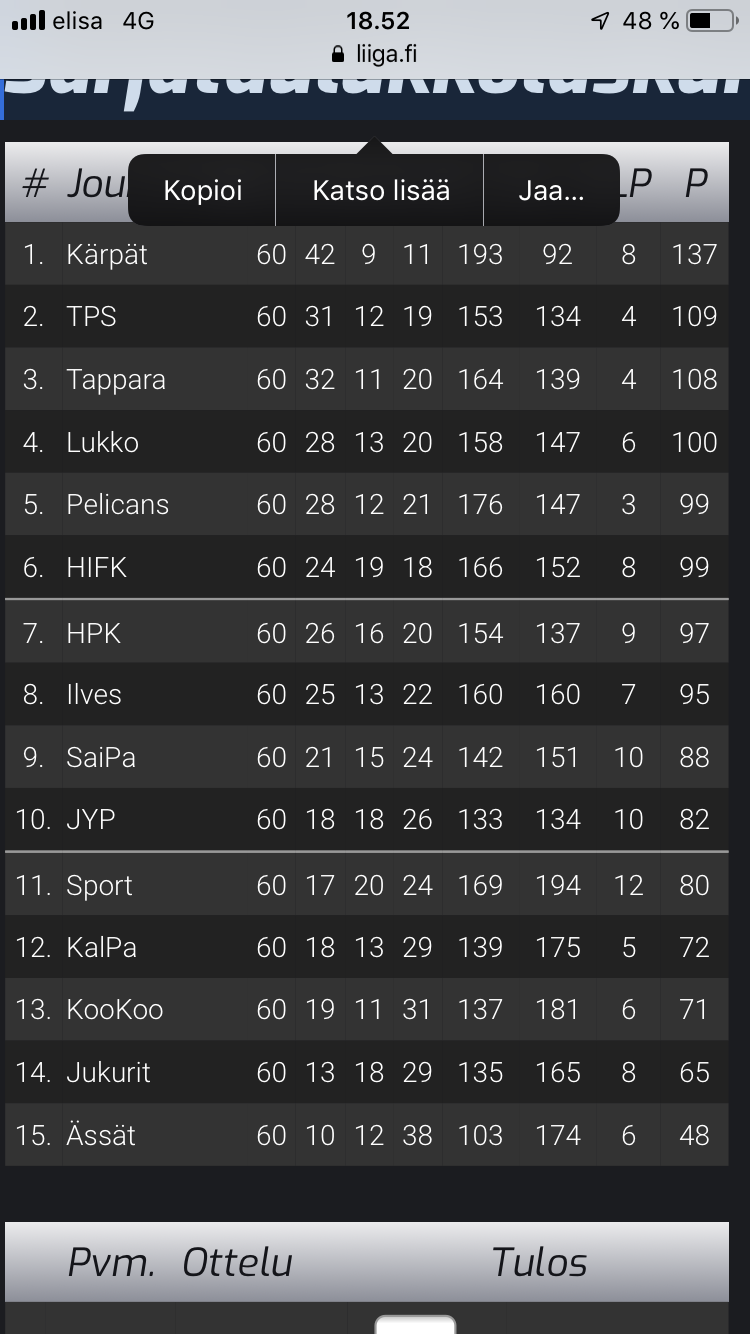
Task: Expand the liiga.fi address bar
Action: (x=375, y=54)
